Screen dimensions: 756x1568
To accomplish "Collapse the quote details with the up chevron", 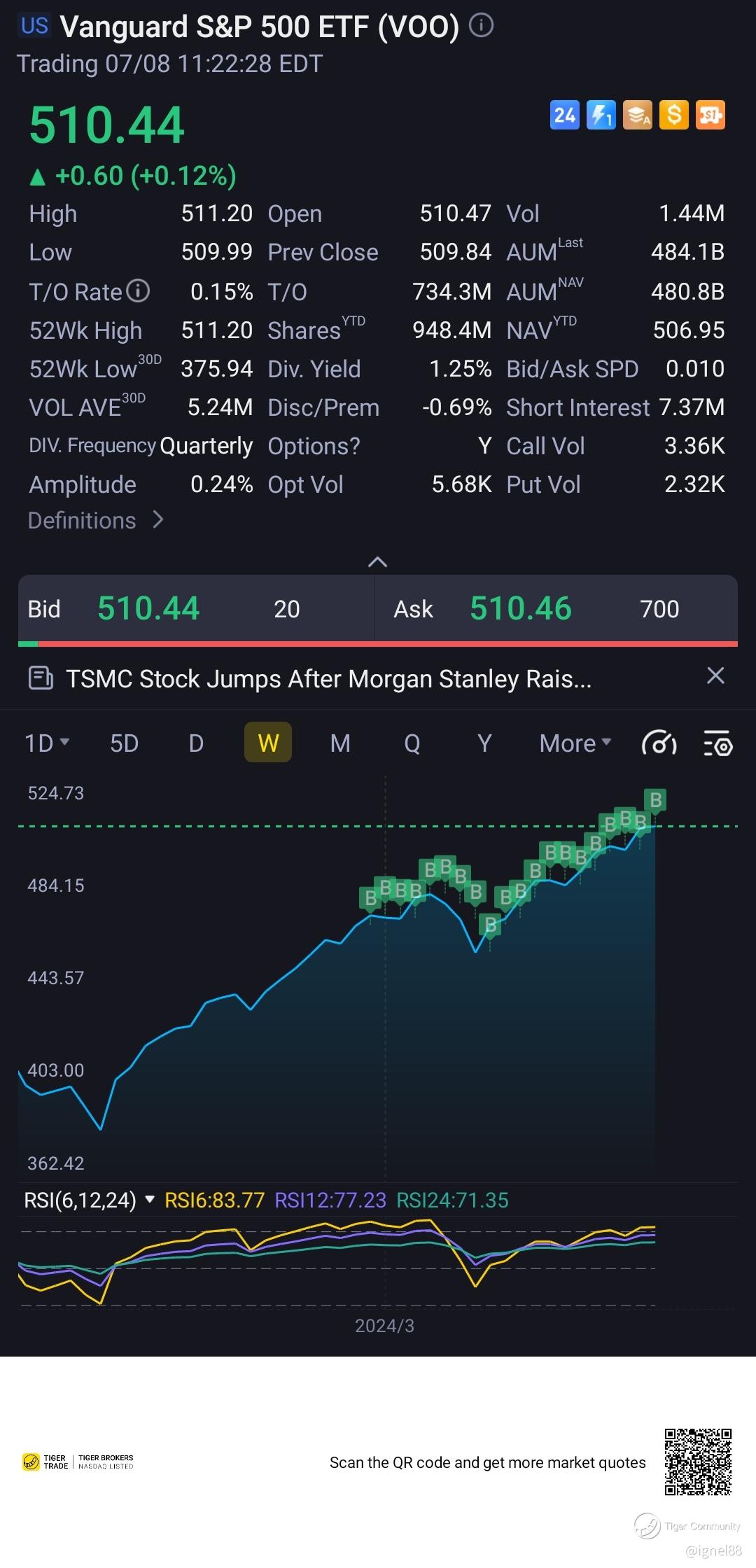I will pos(377,561).
